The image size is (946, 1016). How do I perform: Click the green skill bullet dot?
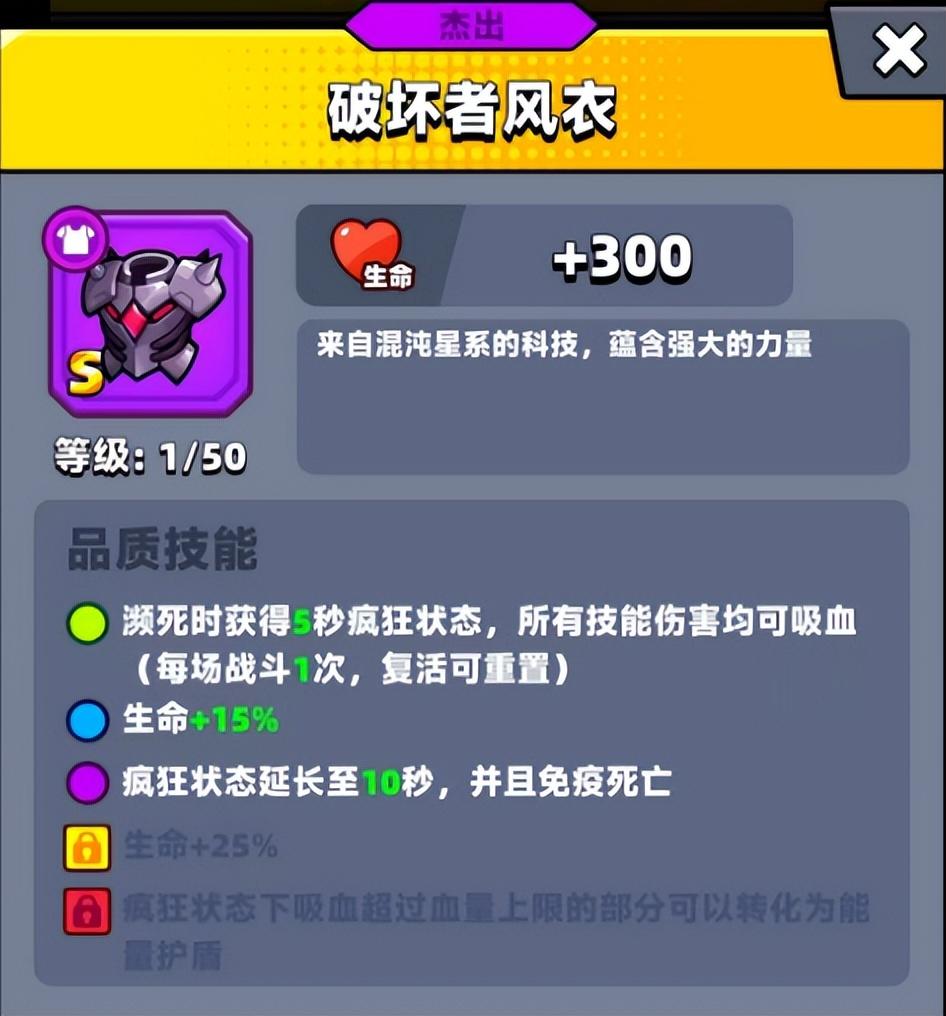pyautogui.click(x=88, y=622)
